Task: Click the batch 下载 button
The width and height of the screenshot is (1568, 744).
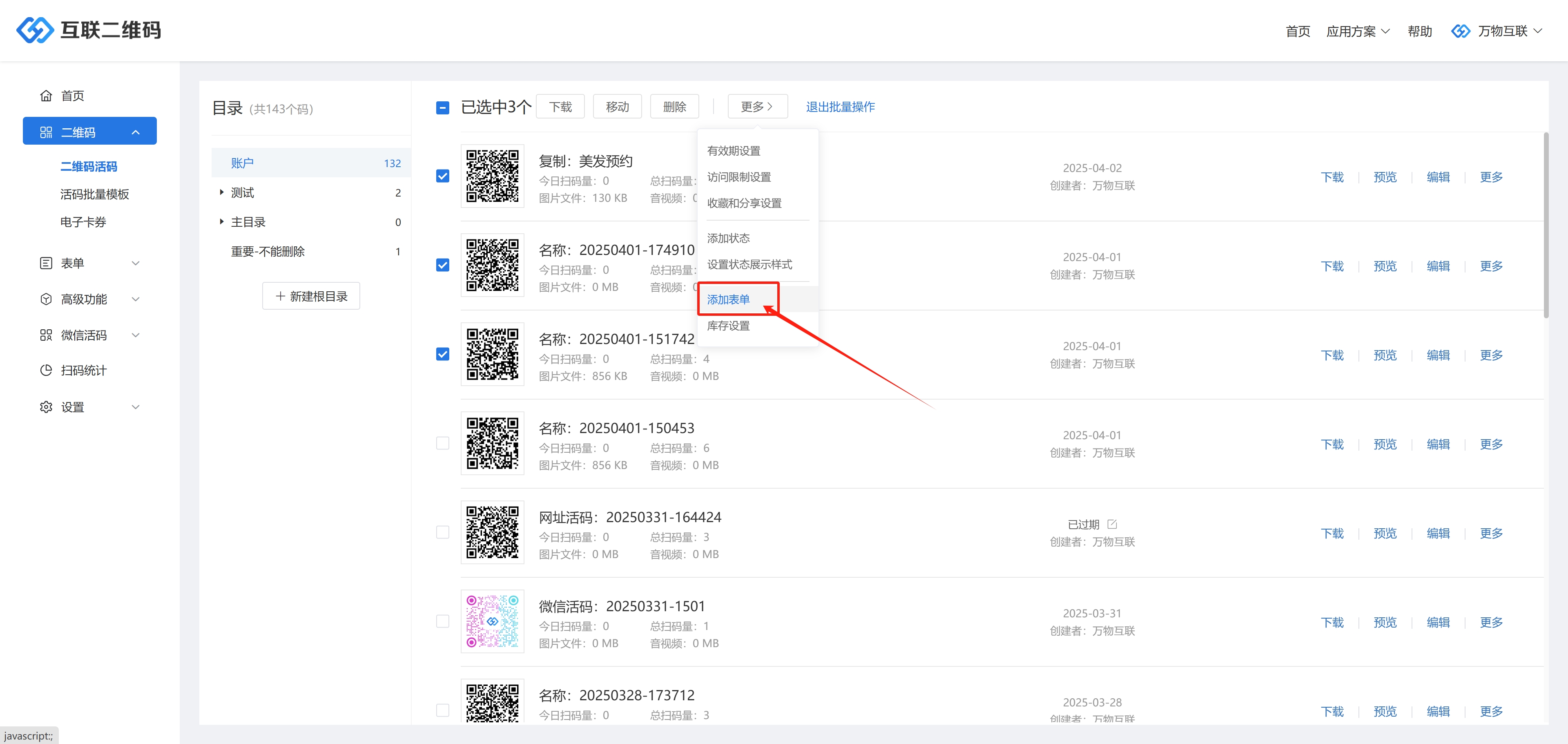Action: point(560,107)
